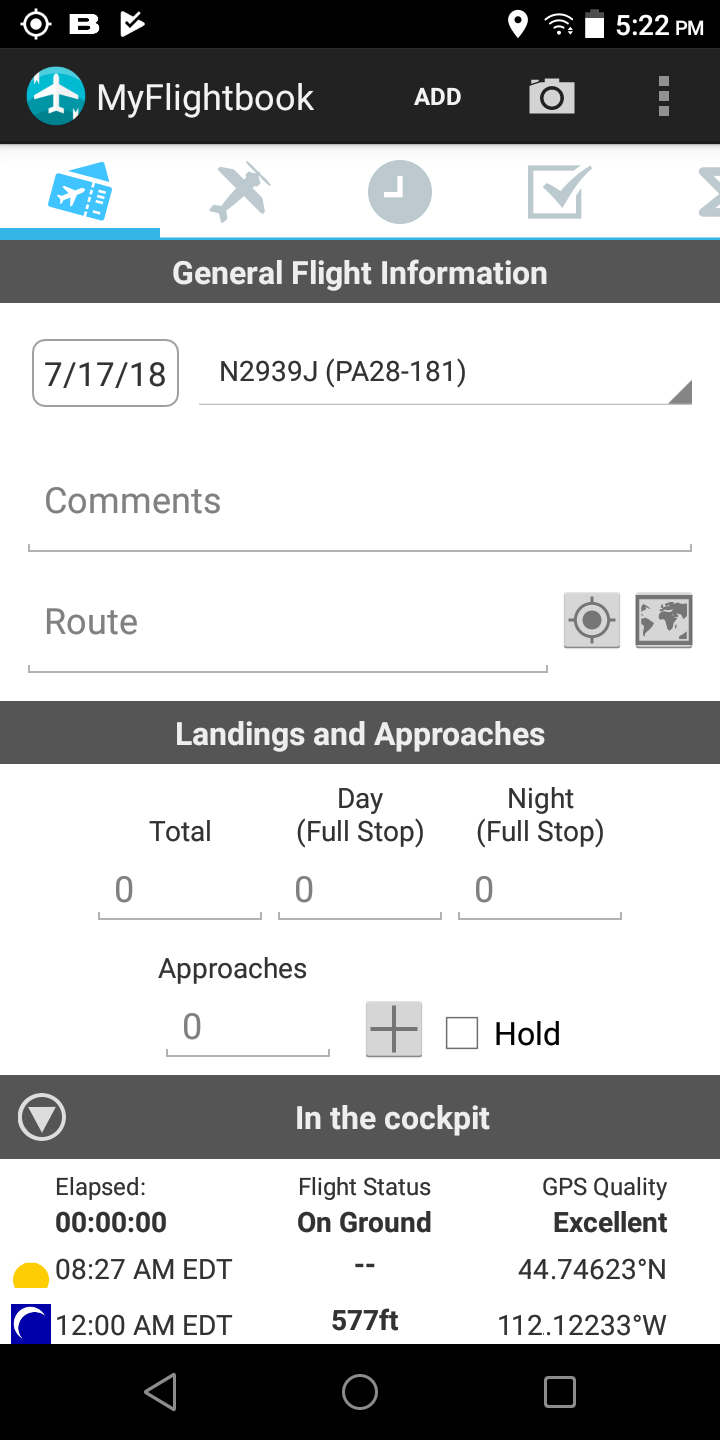Edit the Night (Full Stop) landings field
The image size is (720, 1440).
[x=540, y=889]
